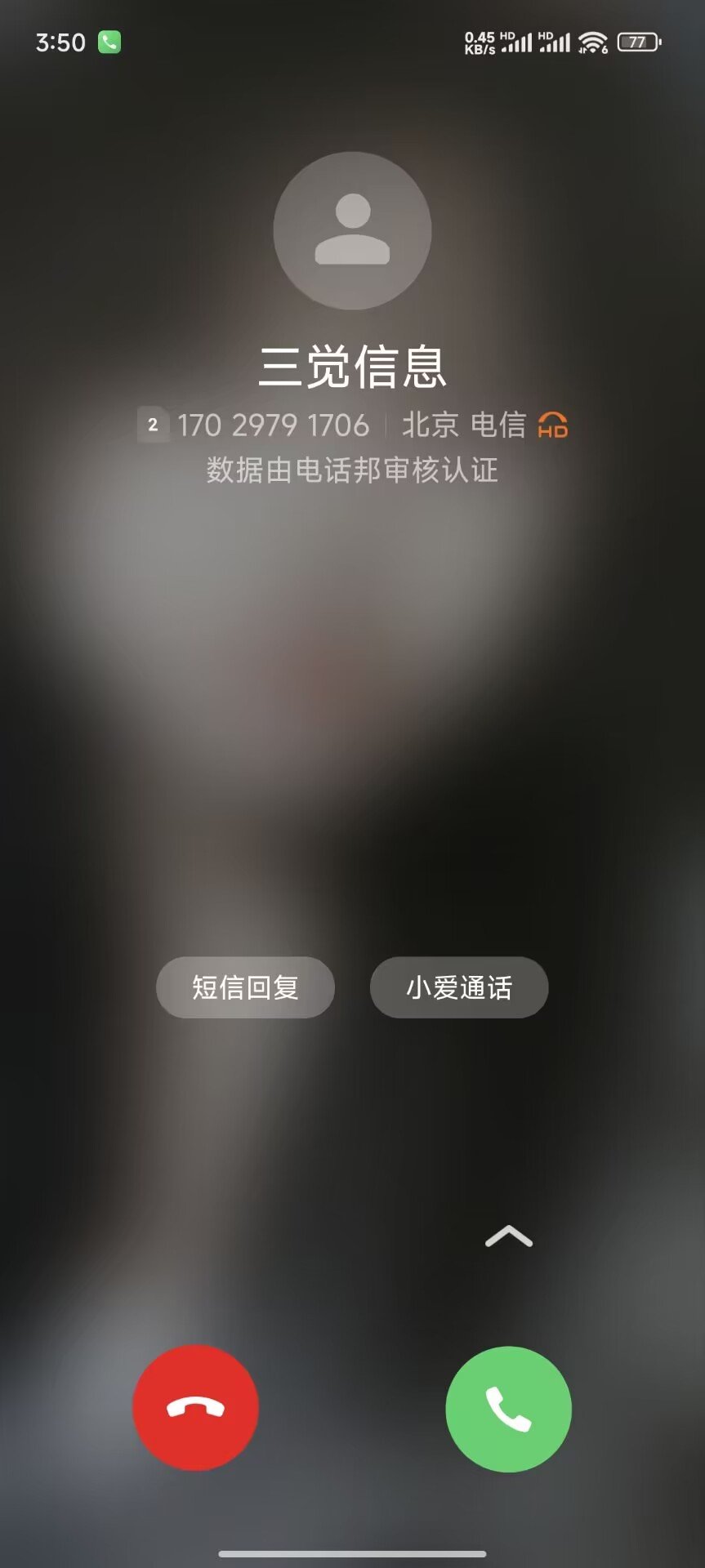This screenshot has width=705, height=1568.
Task: Tap the SIM 2 badge beside the number
Action: coord(151,425)
